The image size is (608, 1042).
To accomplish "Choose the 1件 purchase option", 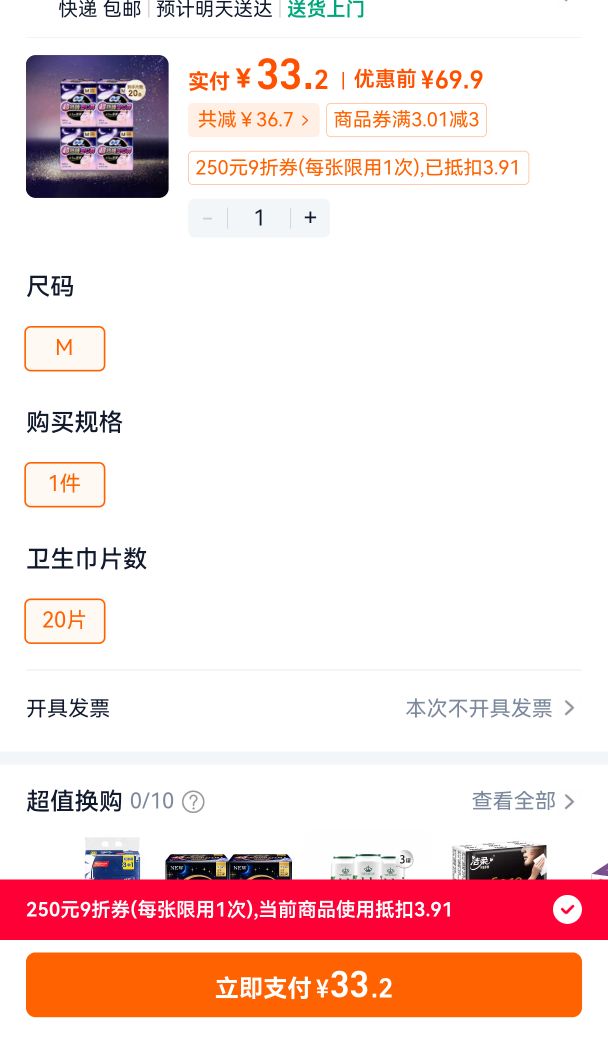I will (x=64, y=484).
